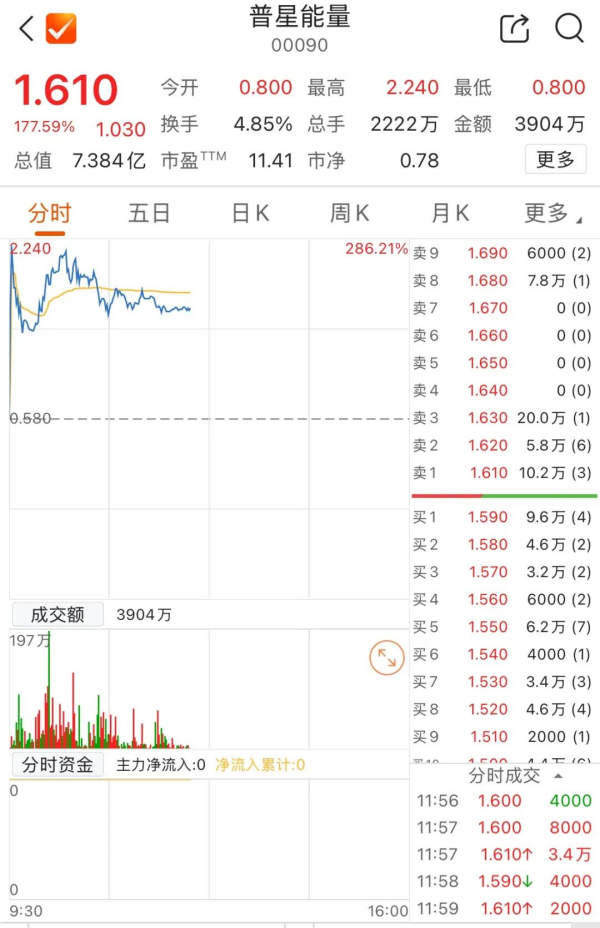The height and width of the screenshot is (928, 600).
Task: Expand the 更多 chart periods dropdown
Action: (552, 213)
